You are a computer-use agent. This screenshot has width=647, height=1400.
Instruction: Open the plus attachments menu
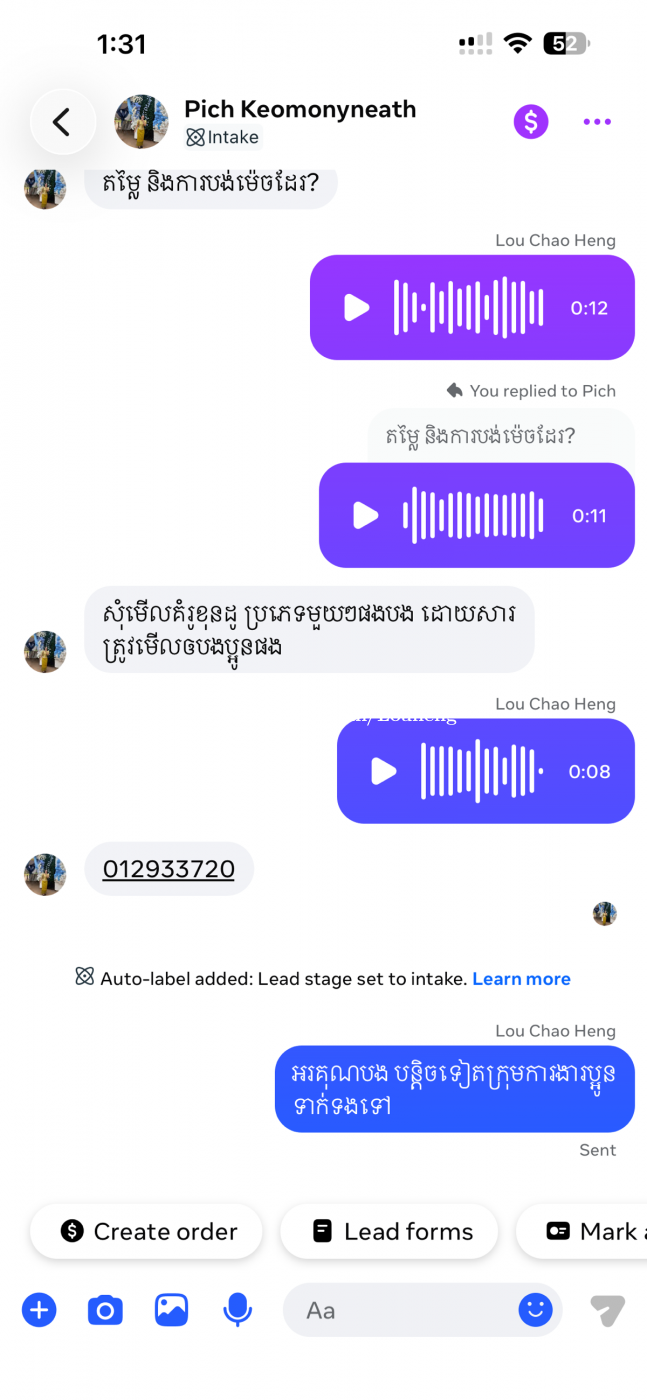point(39,1310)
